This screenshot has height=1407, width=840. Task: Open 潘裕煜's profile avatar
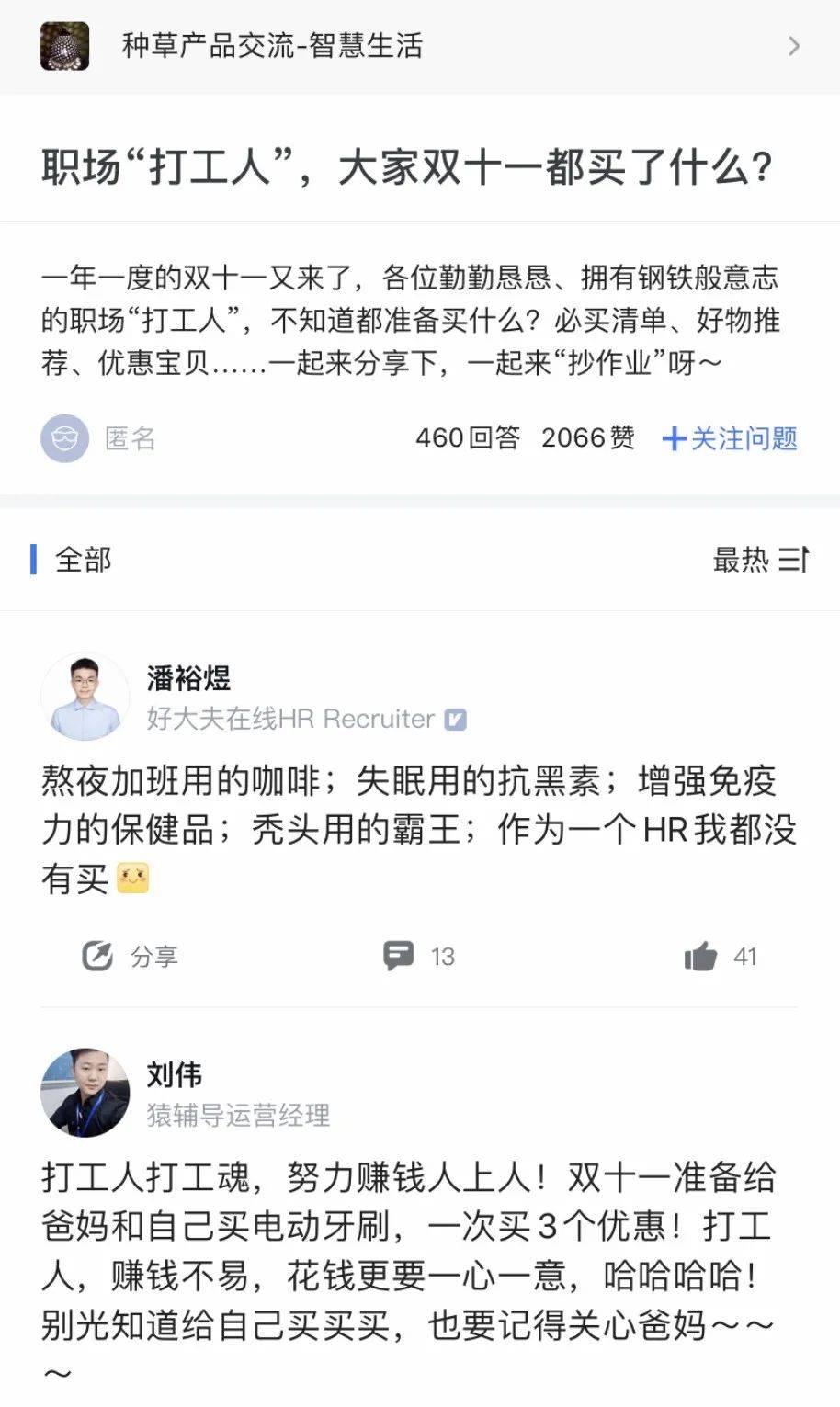tap(85, 697)
